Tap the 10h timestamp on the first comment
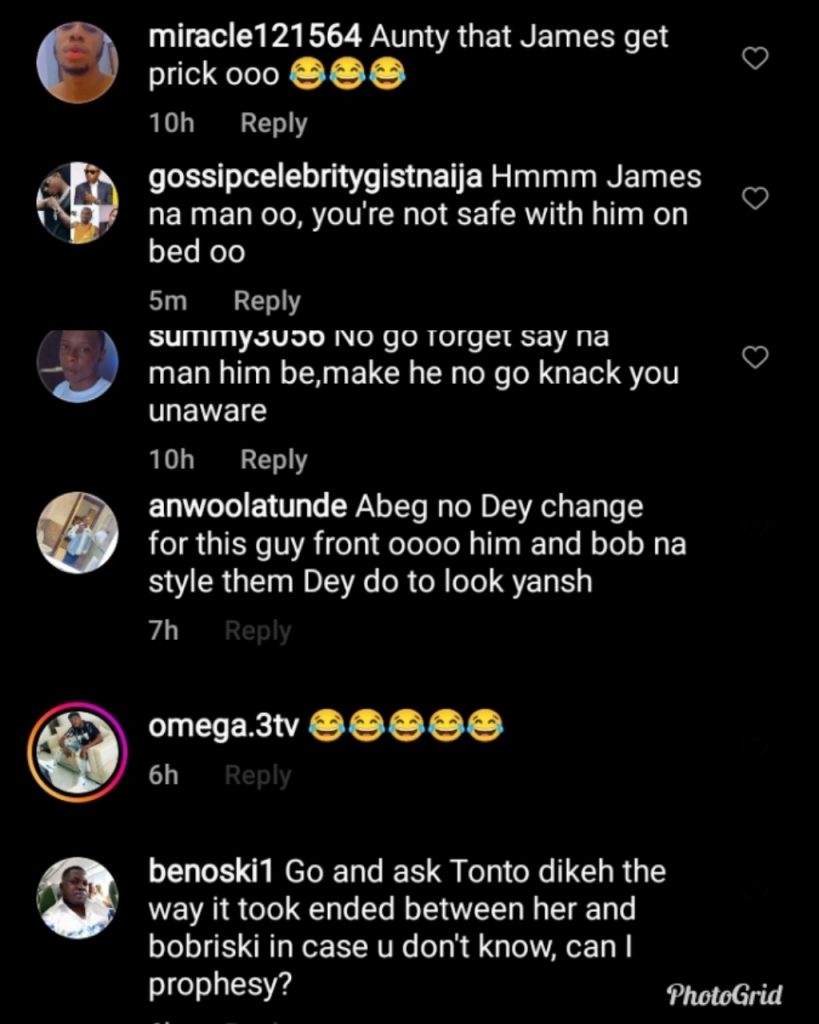 click(x=174, y=122)
